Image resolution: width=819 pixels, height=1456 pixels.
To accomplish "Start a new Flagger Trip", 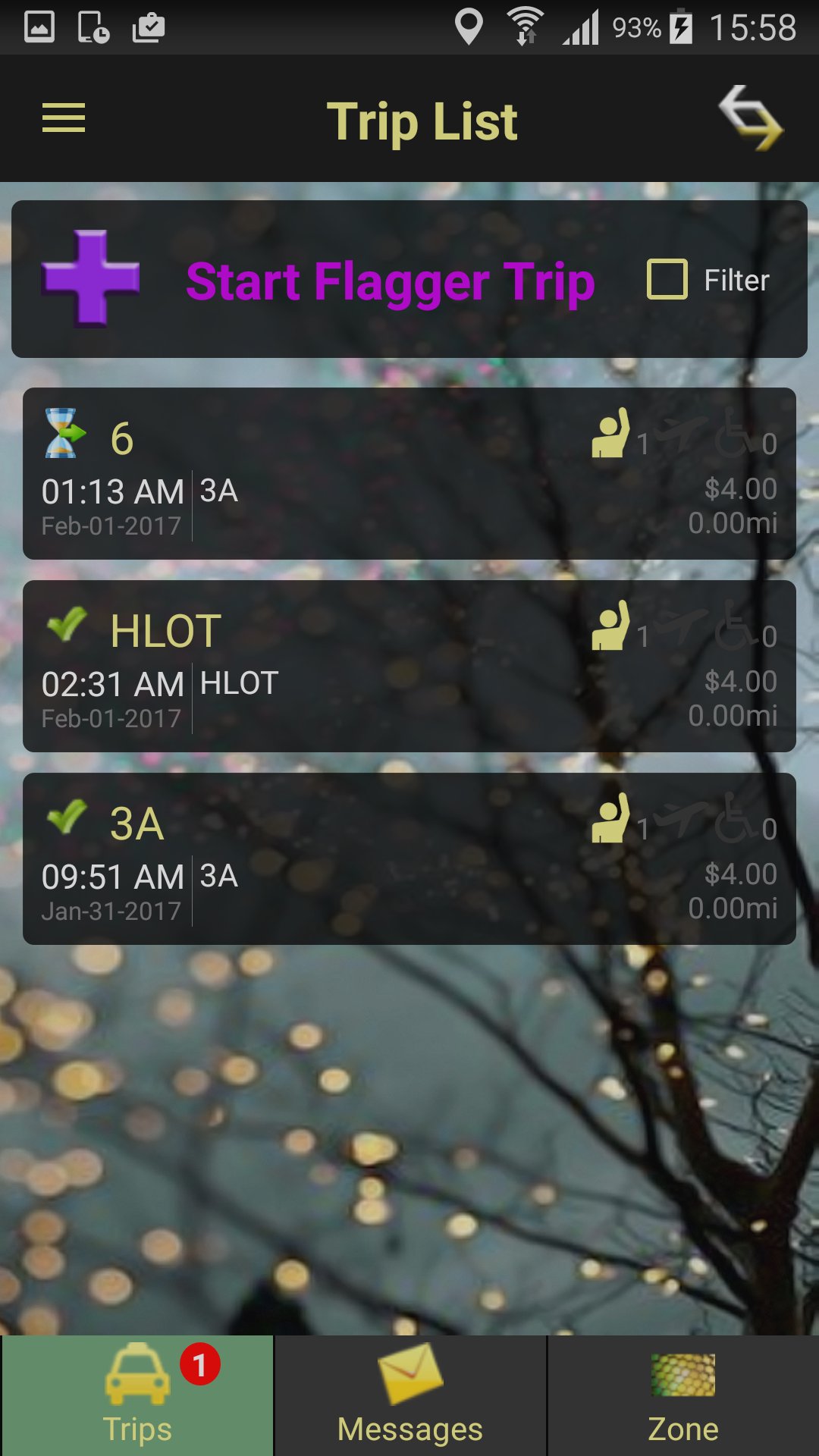I will pyautogui.click(x=318, y=280).
